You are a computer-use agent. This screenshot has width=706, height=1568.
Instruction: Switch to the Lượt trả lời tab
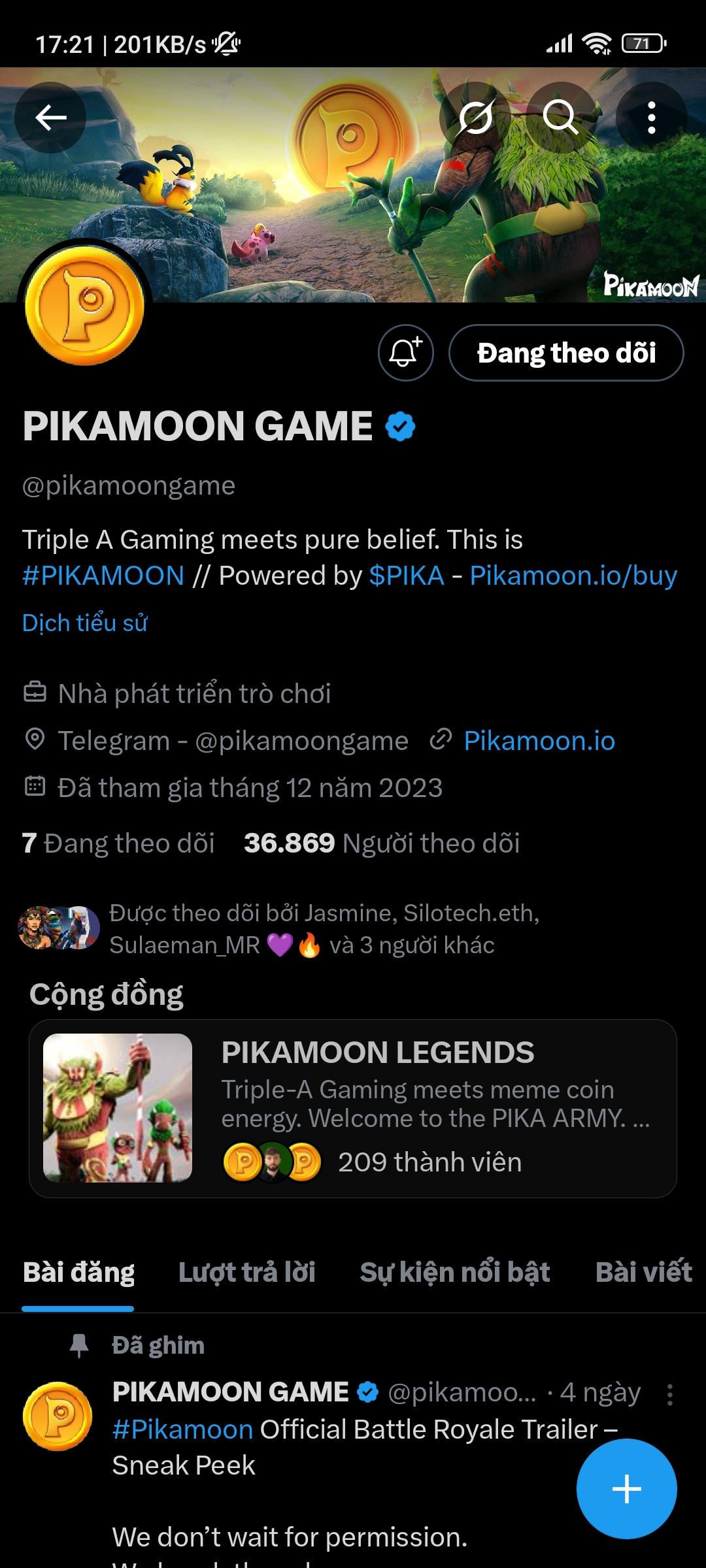247,1272
